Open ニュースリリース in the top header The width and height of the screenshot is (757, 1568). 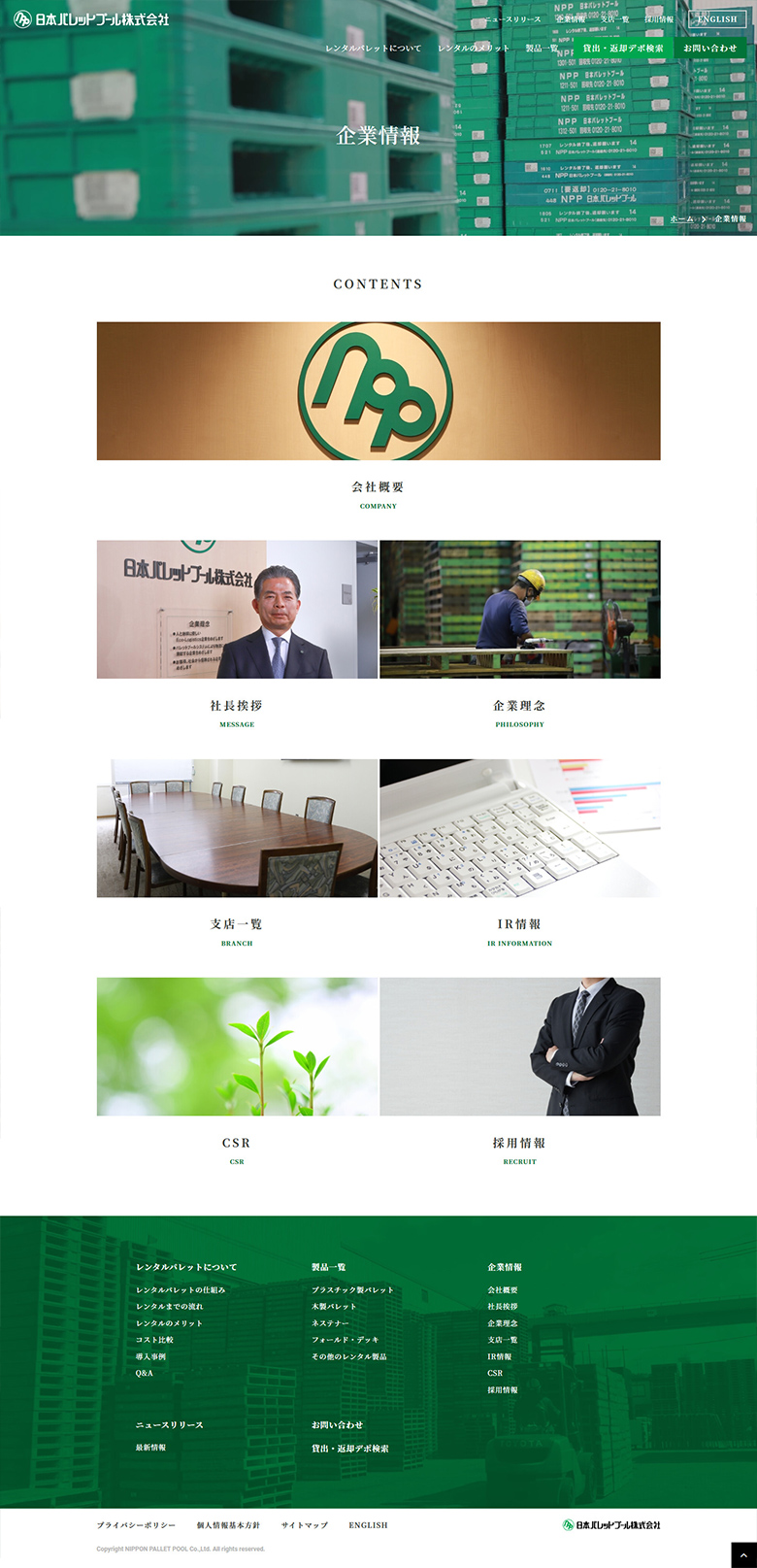(513, 19)
